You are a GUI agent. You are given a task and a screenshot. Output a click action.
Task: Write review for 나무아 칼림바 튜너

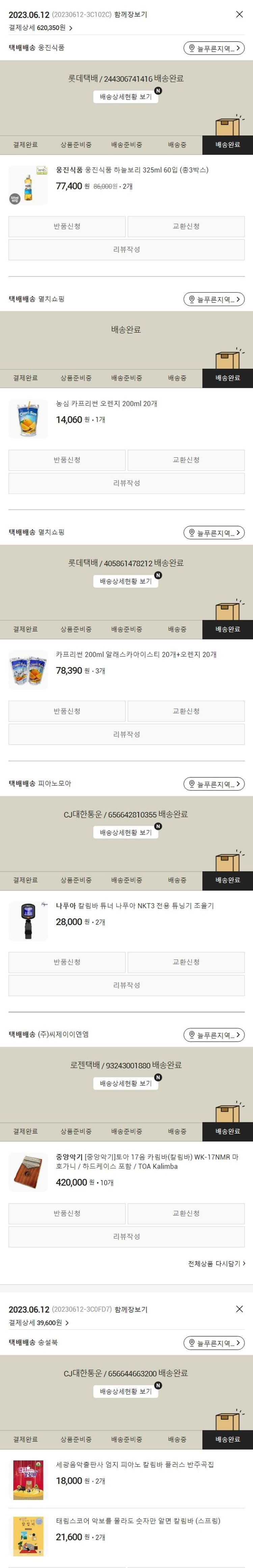[x=126, y=985]
